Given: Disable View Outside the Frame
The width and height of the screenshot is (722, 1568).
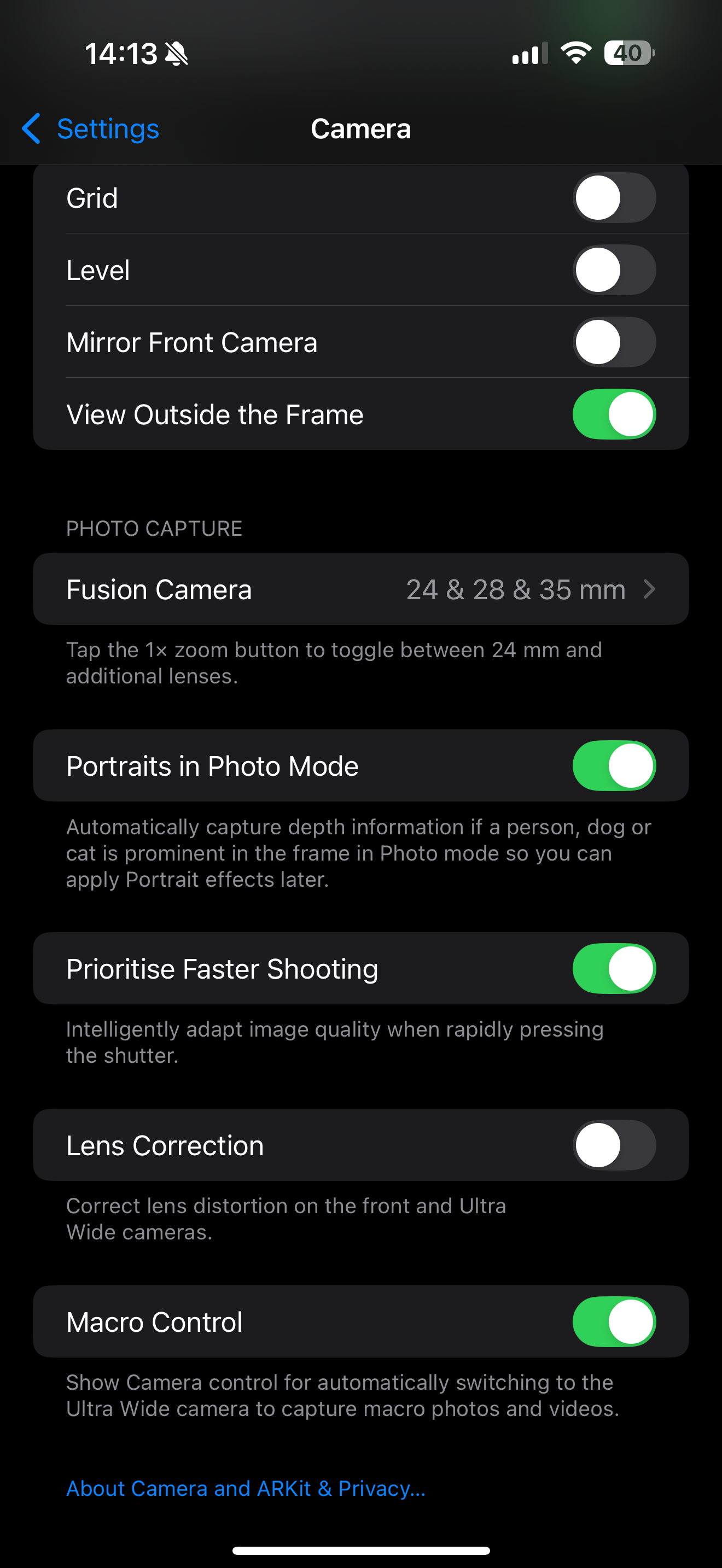Looking at the screenshot, I should point(614,414).
